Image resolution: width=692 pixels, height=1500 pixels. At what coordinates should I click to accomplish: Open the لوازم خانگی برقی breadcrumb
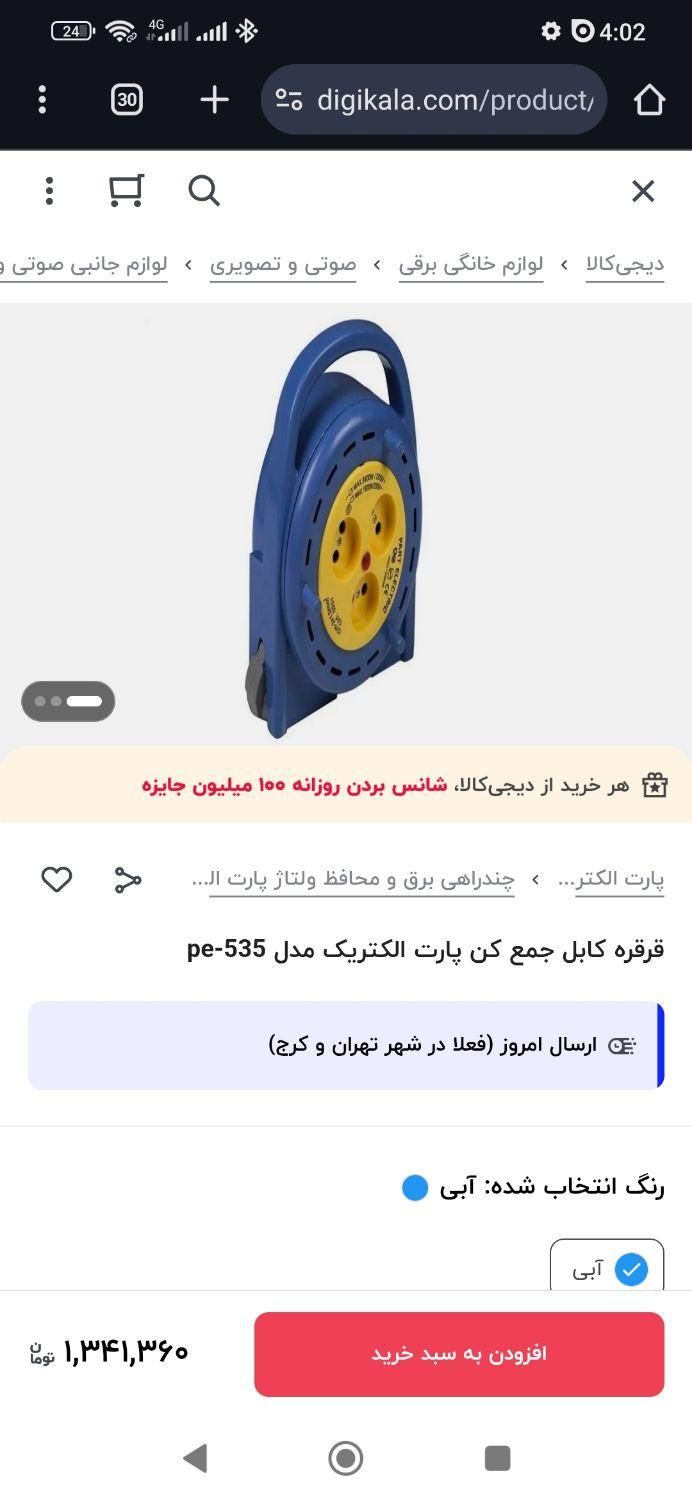(x=471, y=264)
